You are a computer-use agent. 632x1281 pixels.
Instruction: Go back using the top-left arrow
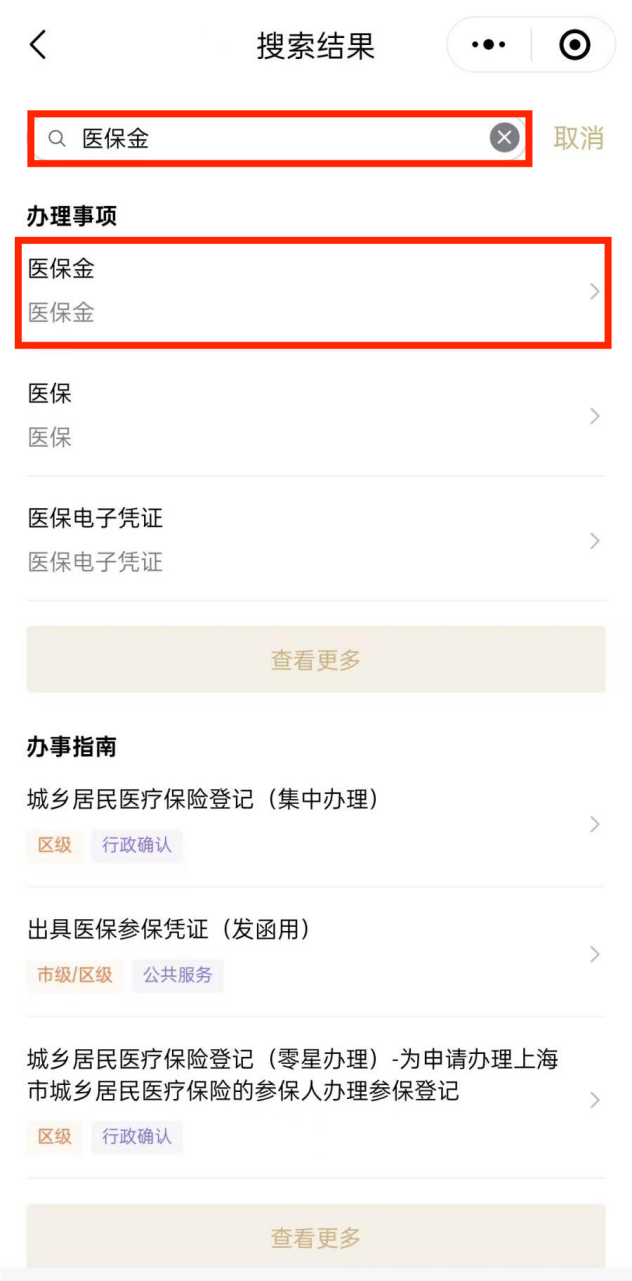38,45
